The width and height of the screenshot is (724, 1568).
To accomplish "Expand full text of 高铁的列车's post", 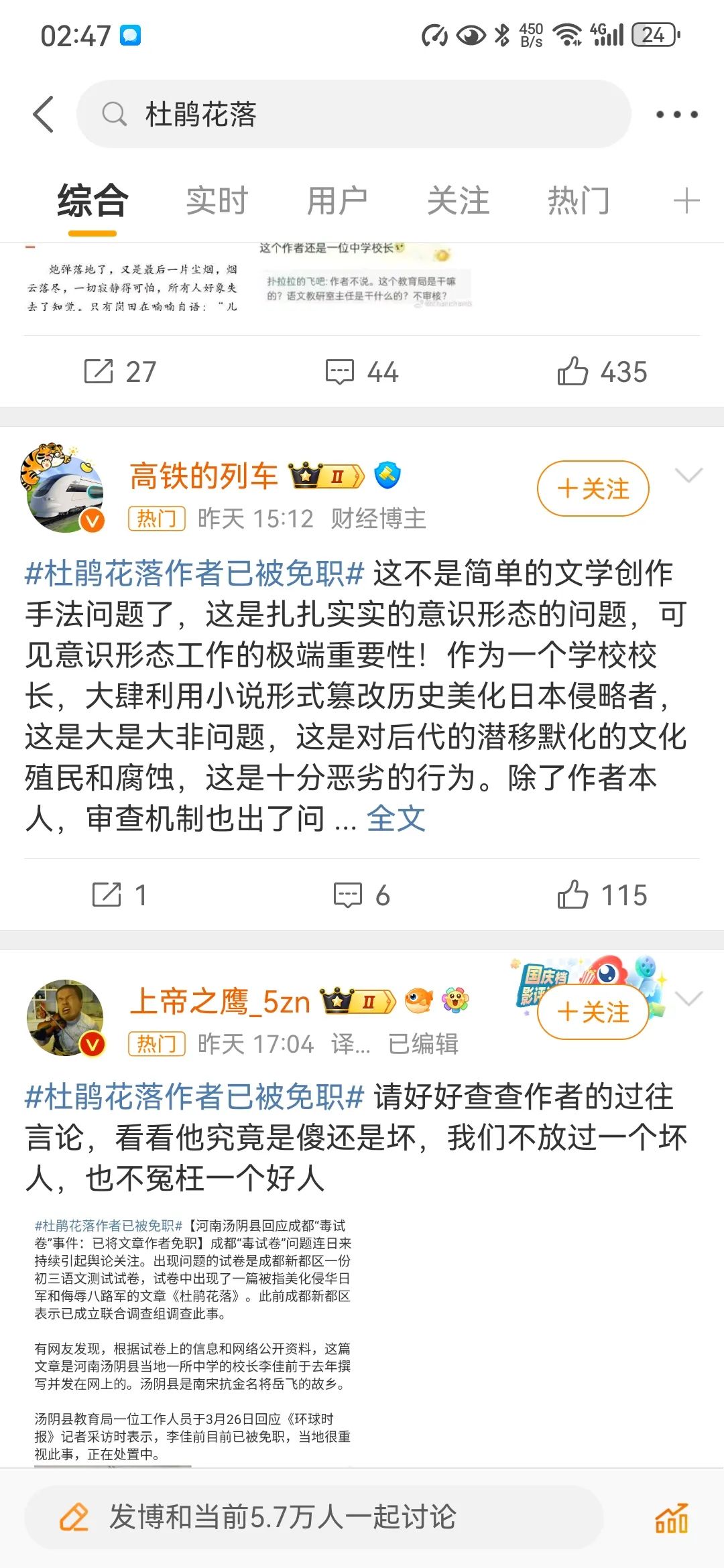I will pyautogui.click(x=396, y=819).
